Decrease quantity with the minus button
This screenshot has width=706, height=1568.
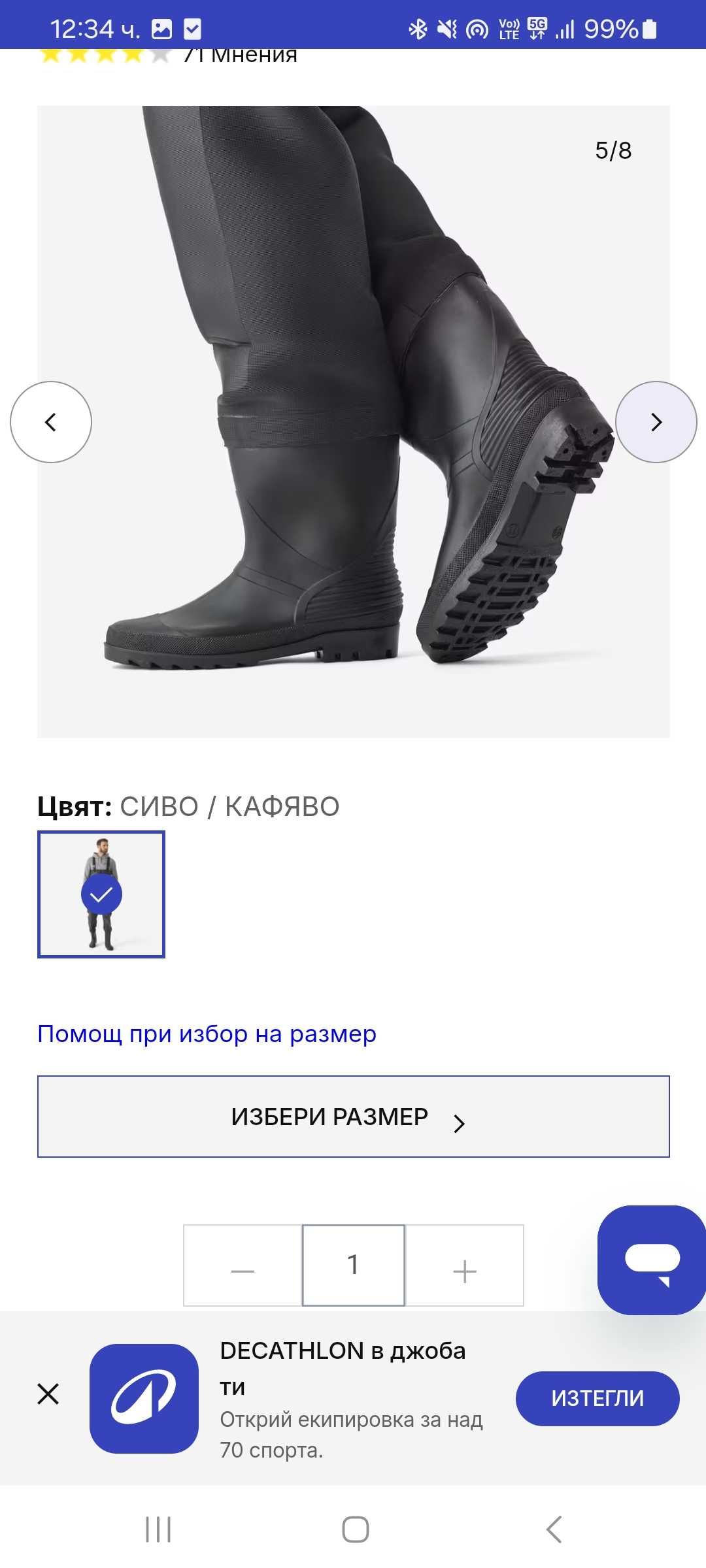243,1266
